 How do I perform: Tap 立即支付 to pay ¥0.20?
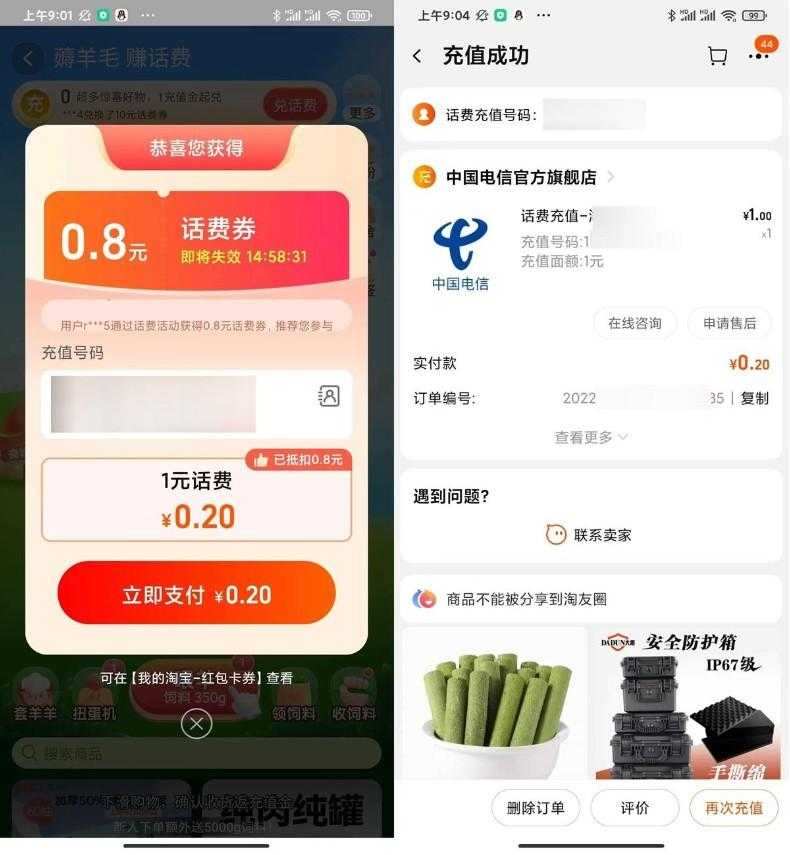196,594
